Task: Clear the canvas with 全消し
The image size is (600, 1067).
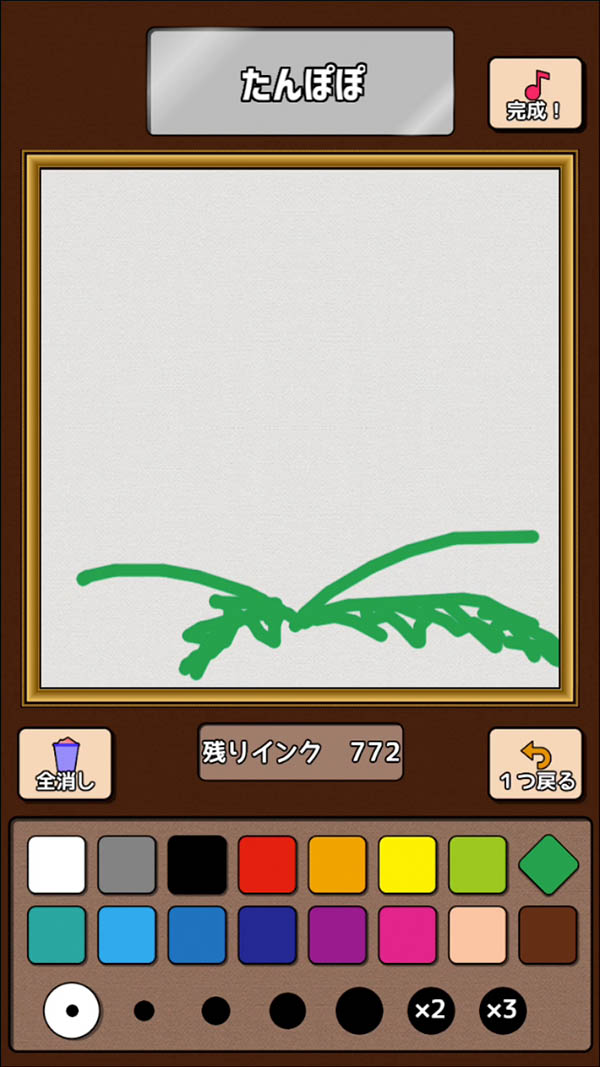Action: [x=65, y=764]
